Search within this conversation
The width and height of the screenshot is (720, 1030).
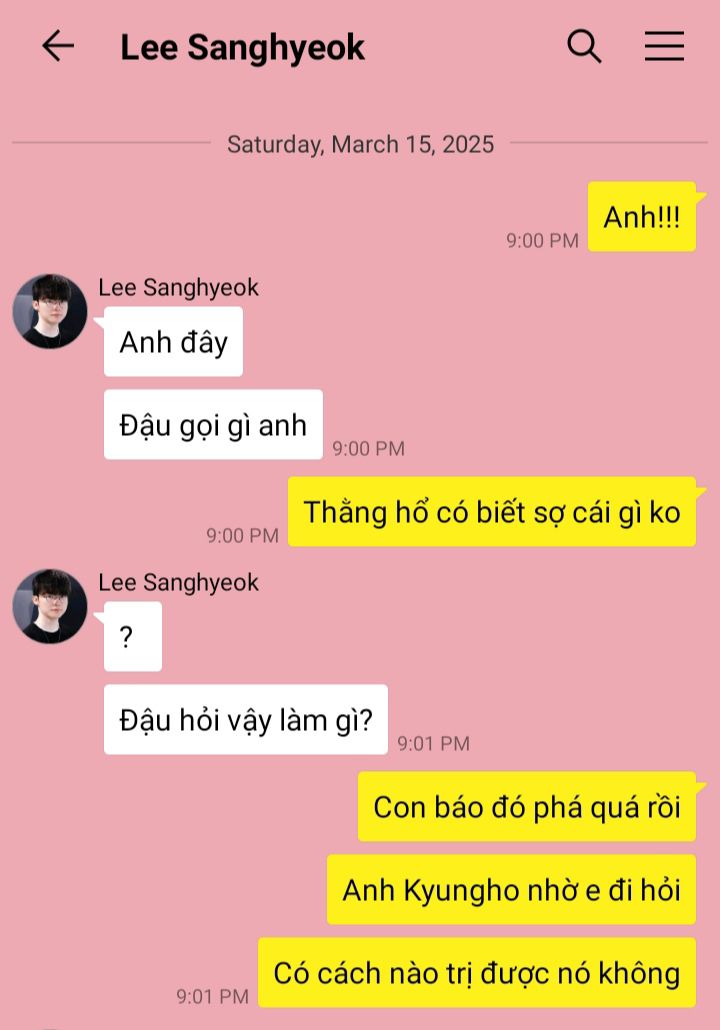584,46
